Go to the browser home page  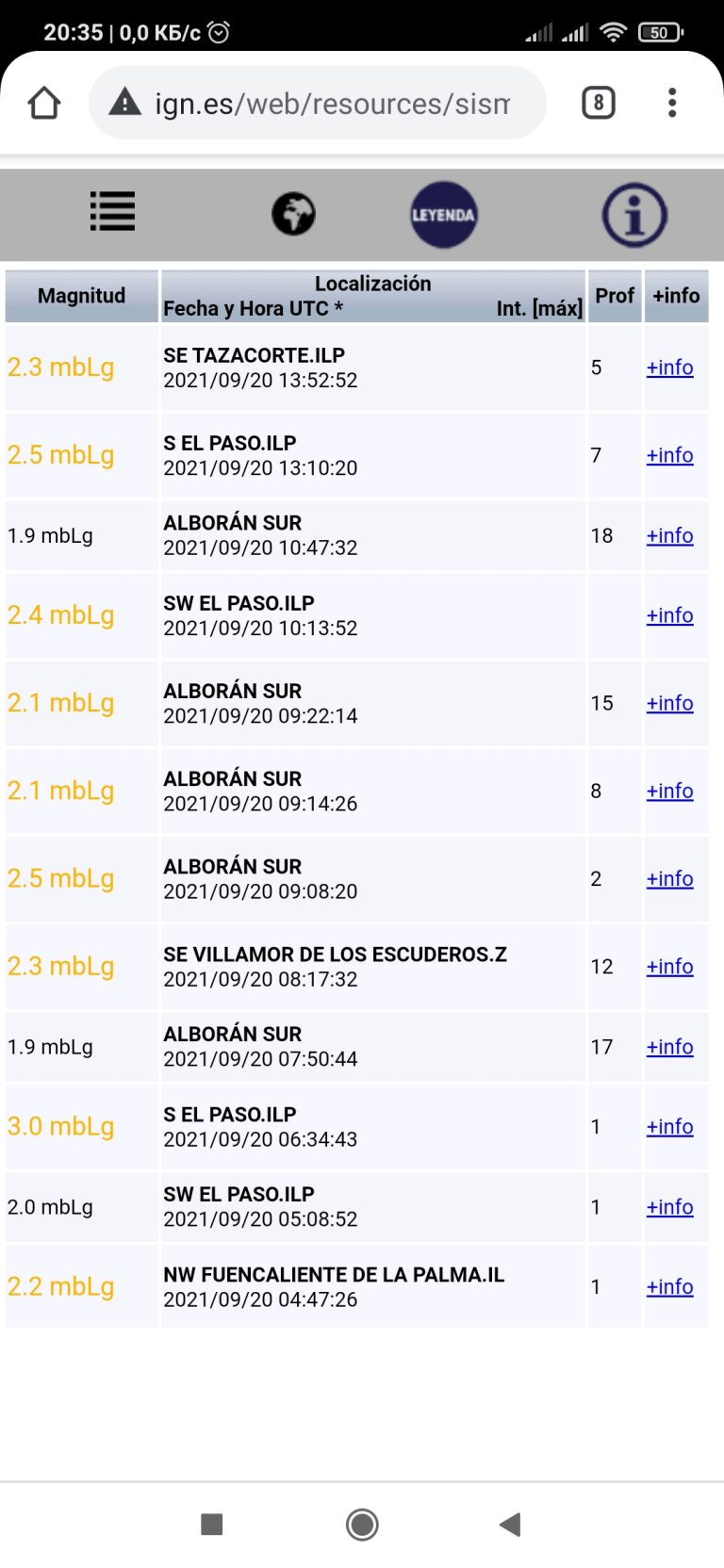click(44, 103)
